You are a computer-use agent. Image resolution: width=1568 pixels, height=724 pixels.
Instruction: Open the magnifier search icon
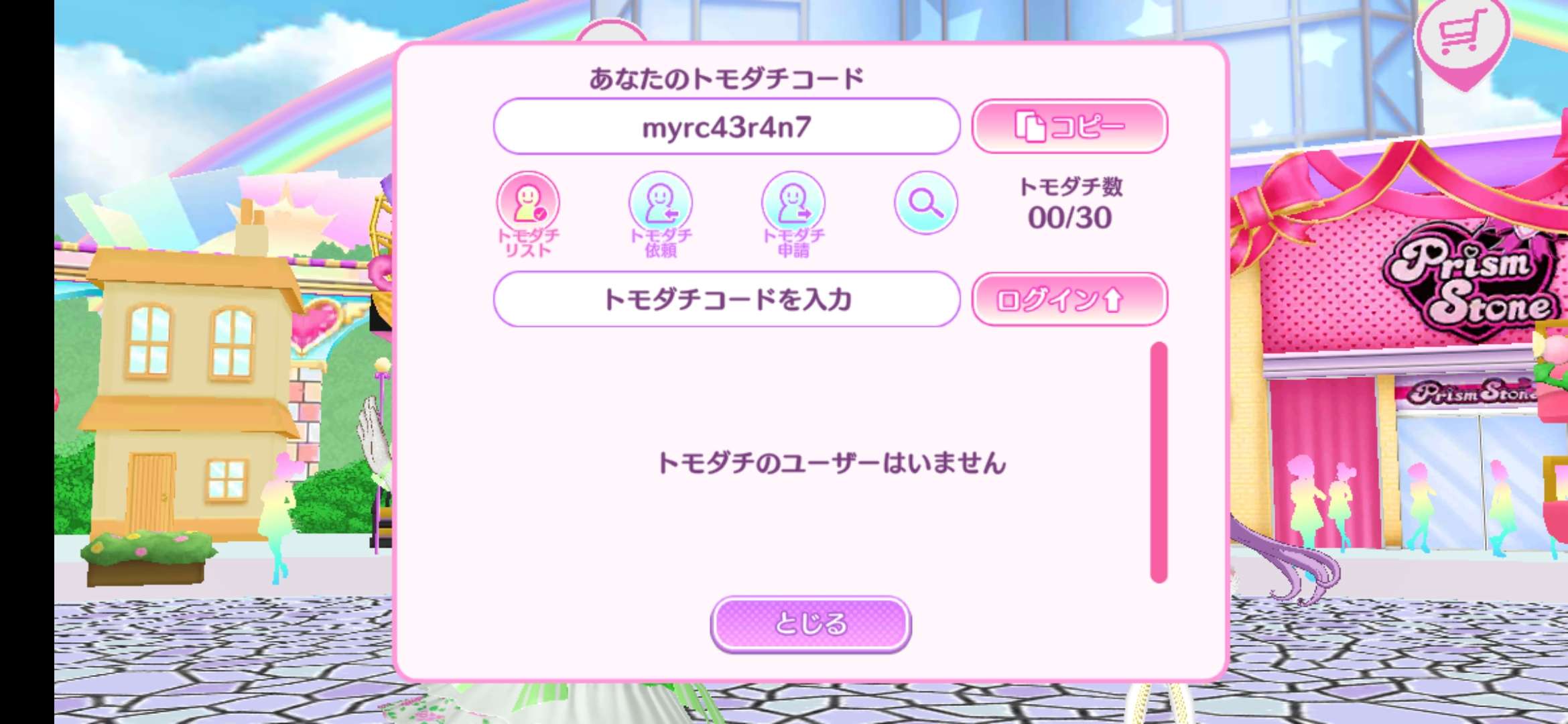[925, 202]
